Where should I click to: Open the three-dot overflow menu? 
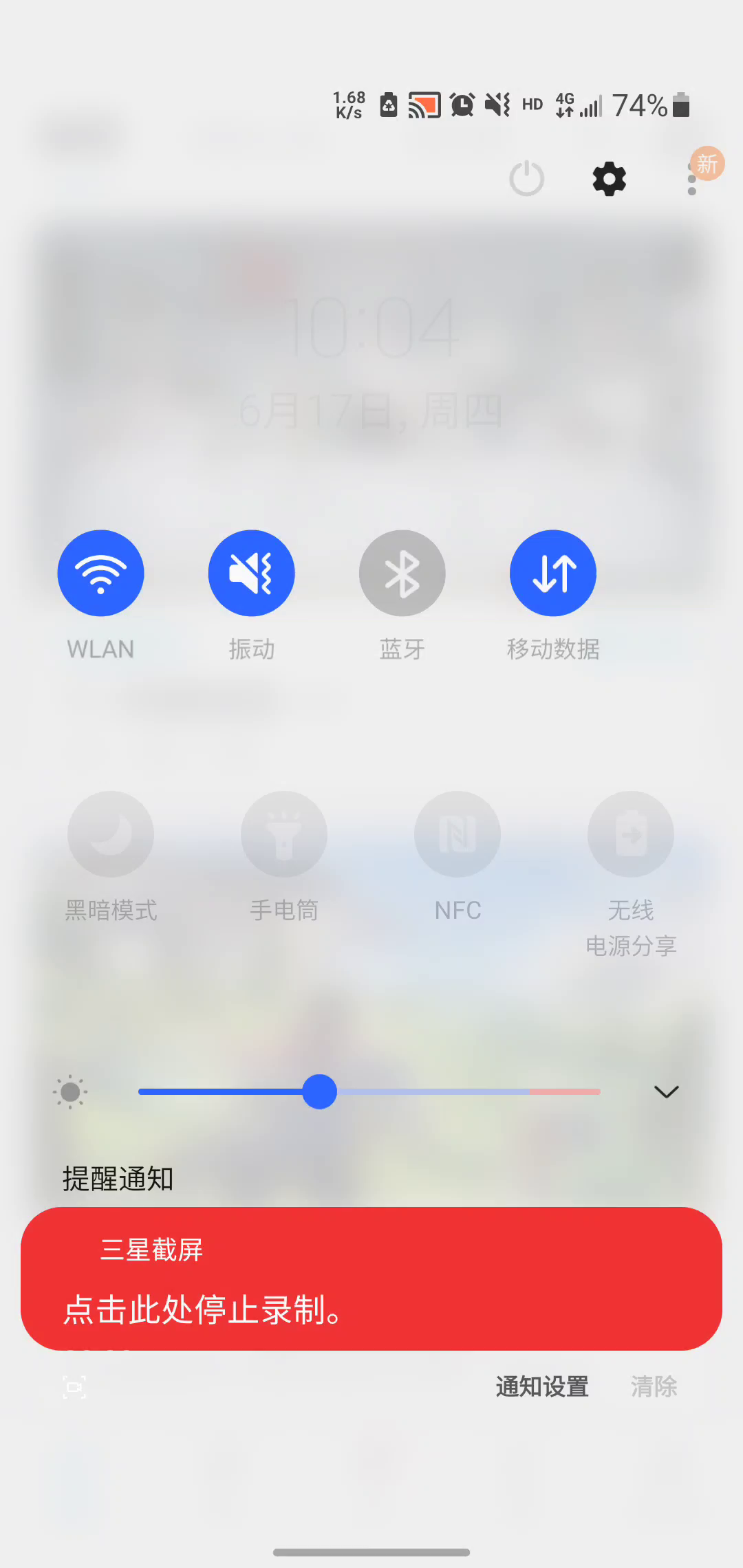[x=692, y=180]
